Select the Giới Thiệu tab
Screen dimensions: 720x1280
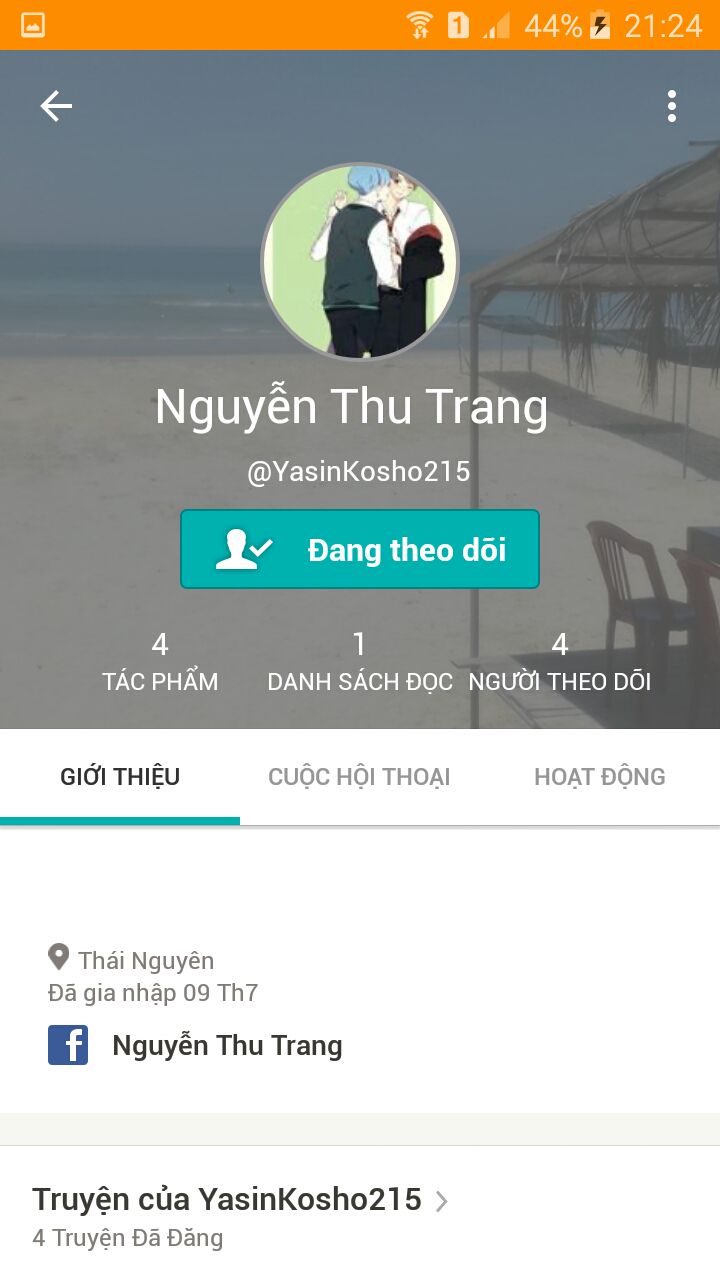(x=120, y=777)
